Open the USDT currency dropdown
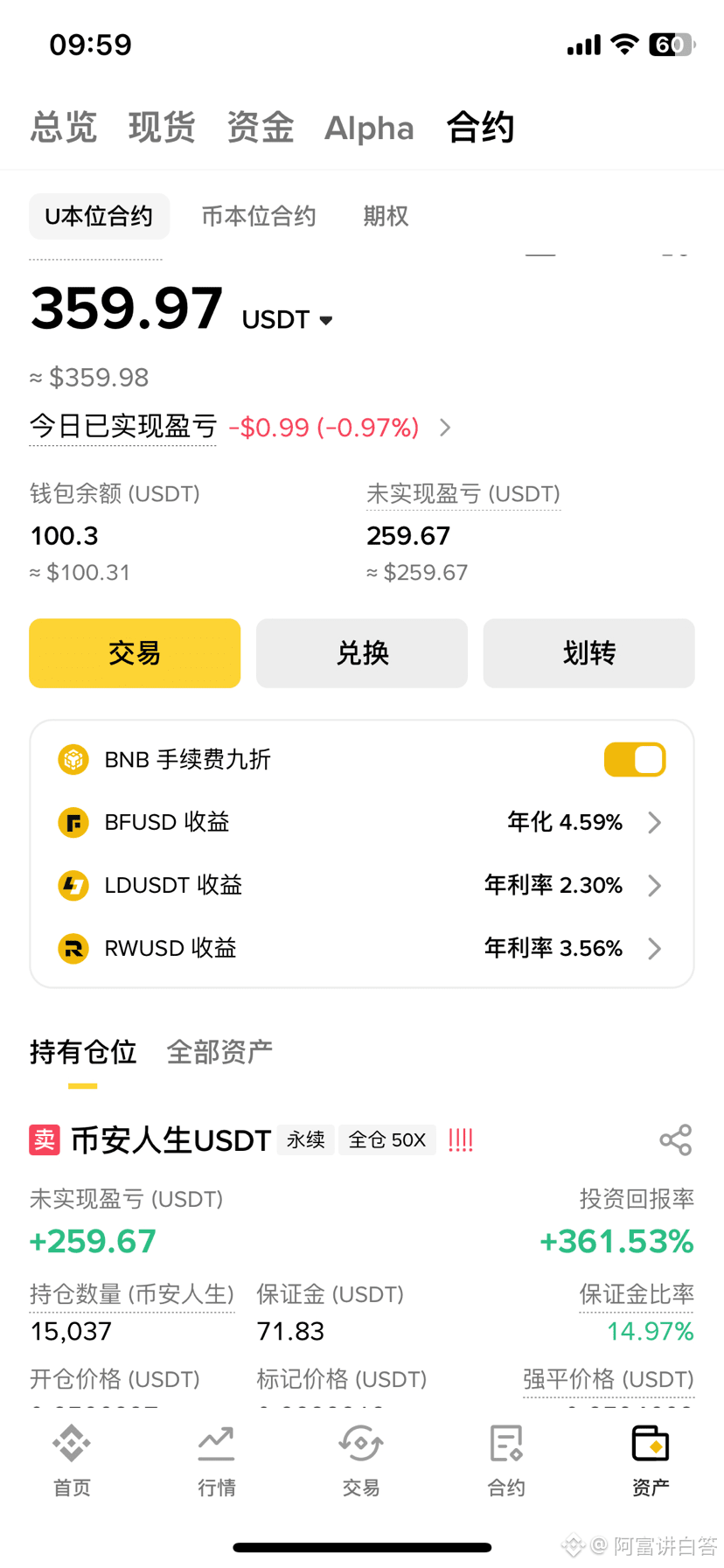Image resolution: width=724 pixels, height=1568 pixels. pos(288,320)
